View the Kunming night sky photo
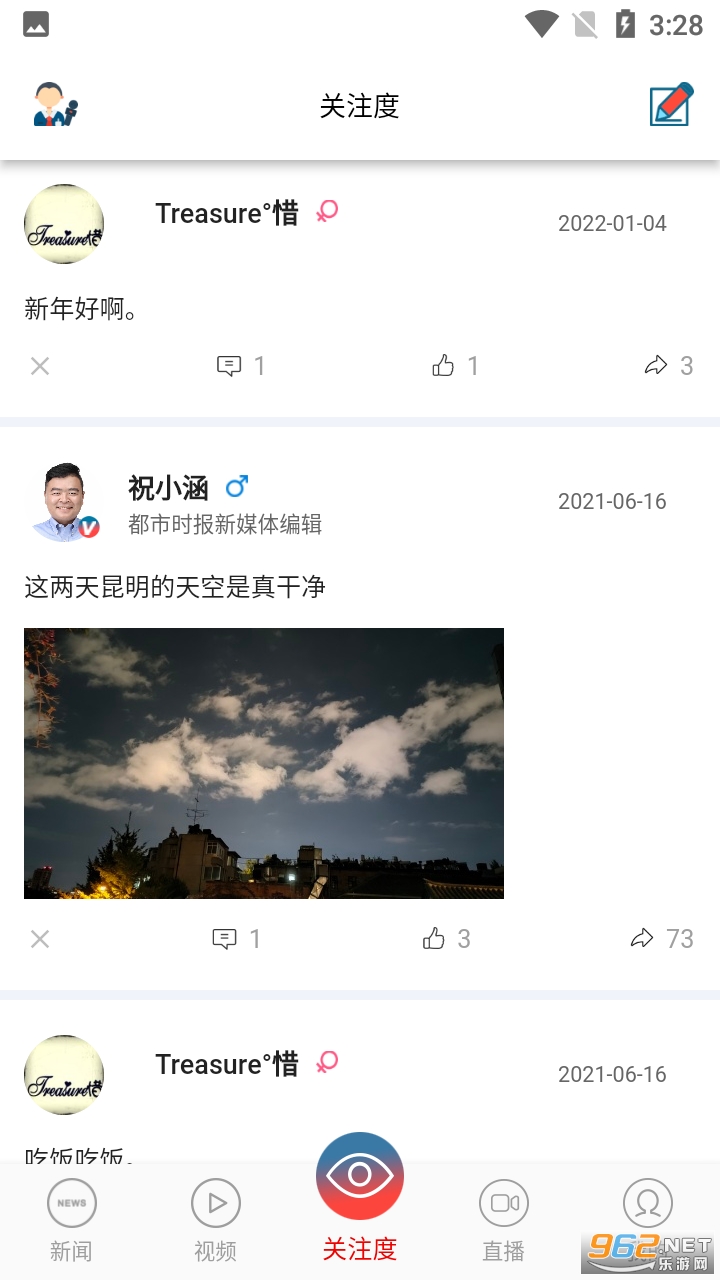720x1280 pixels. click(264, 763)
